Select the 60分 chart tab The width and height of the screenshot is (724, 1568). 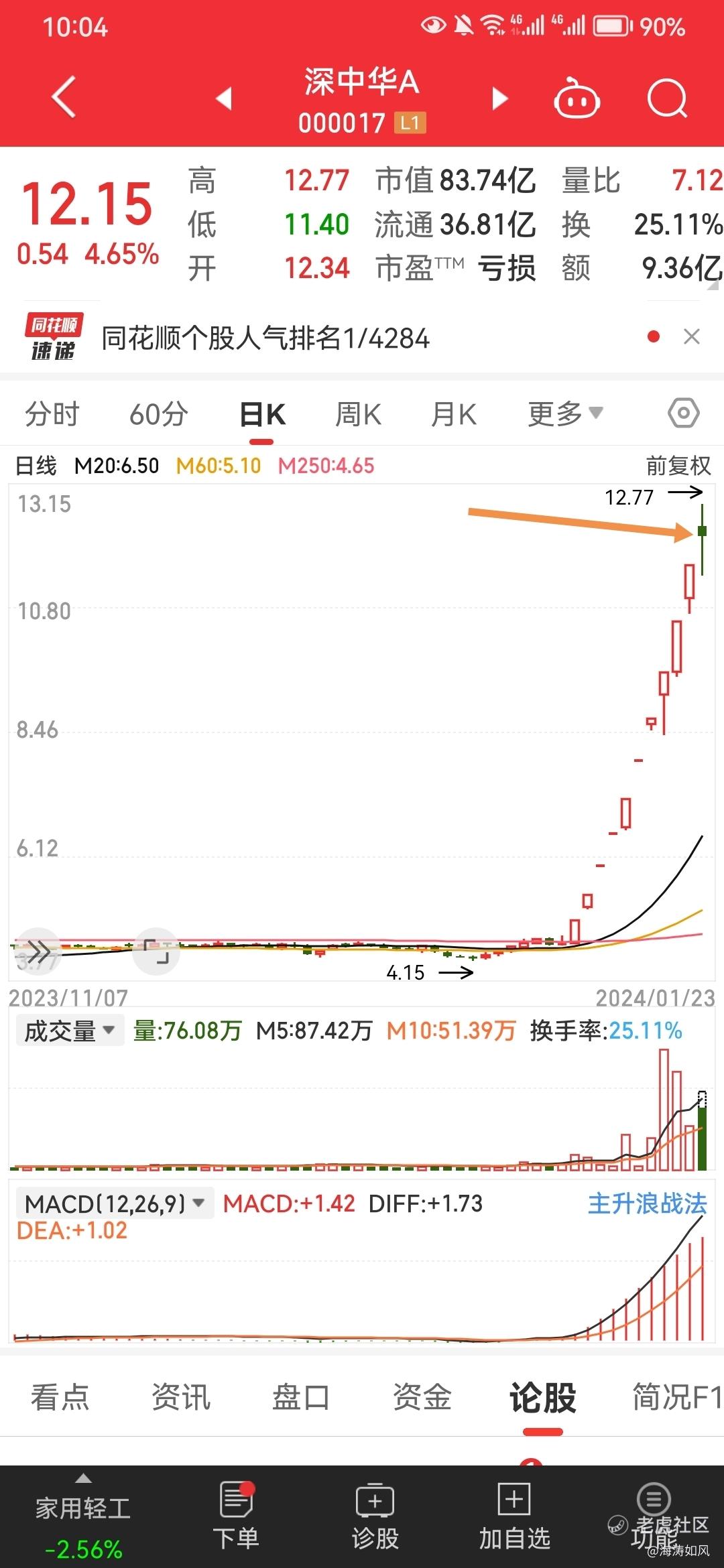point(158,414)
